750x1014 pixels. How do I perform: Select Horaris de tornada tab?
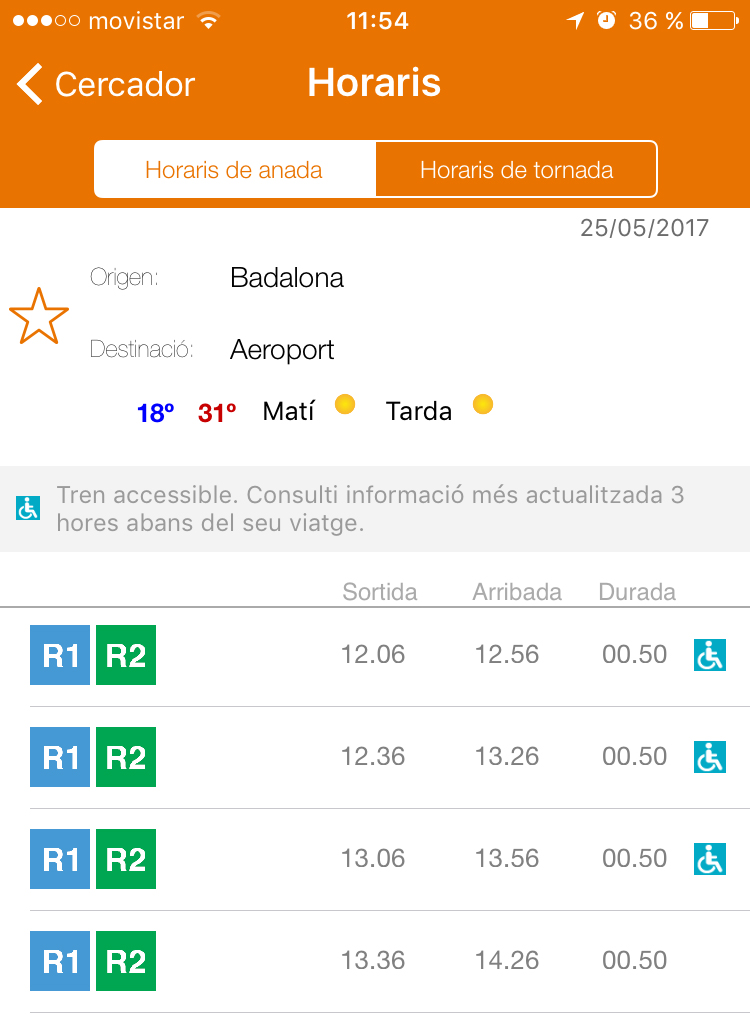pyautogui.click(x=516, y=170)
